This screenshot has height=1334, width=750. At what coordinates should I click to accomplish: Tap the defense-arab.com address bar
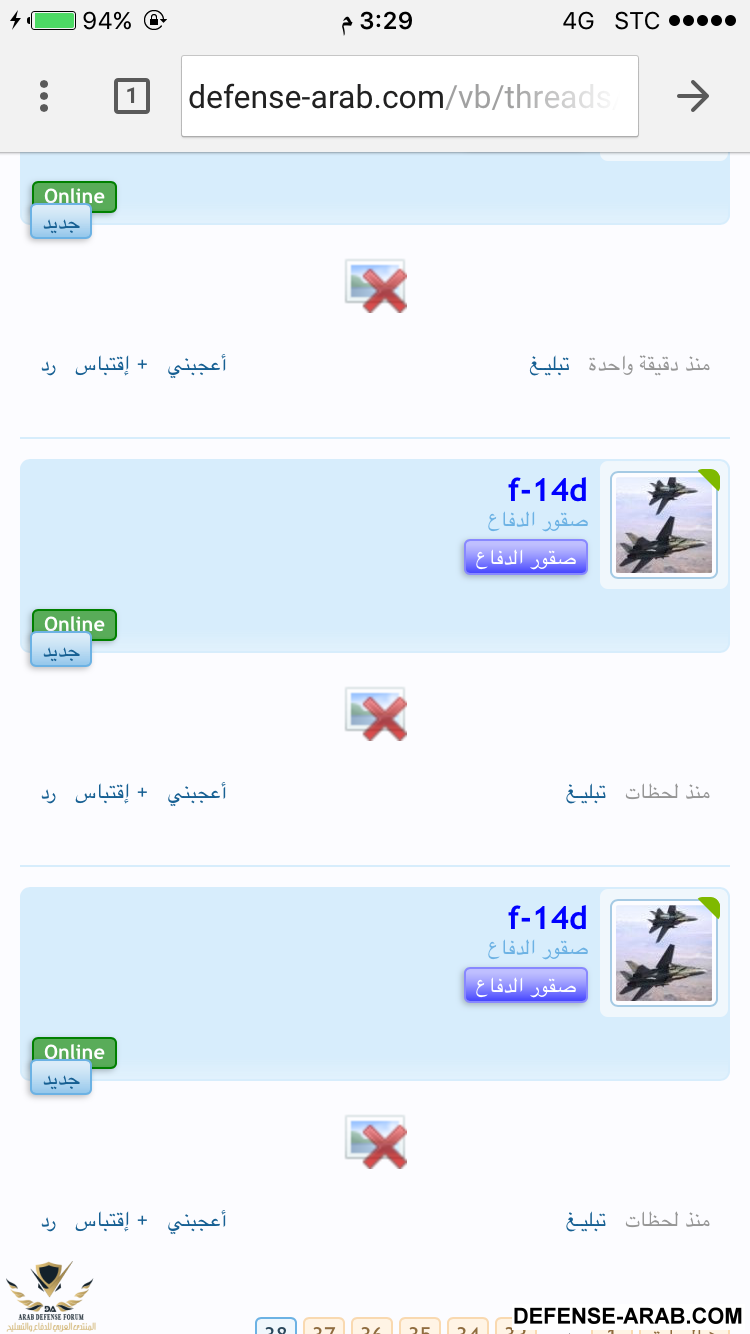point(409,96)
